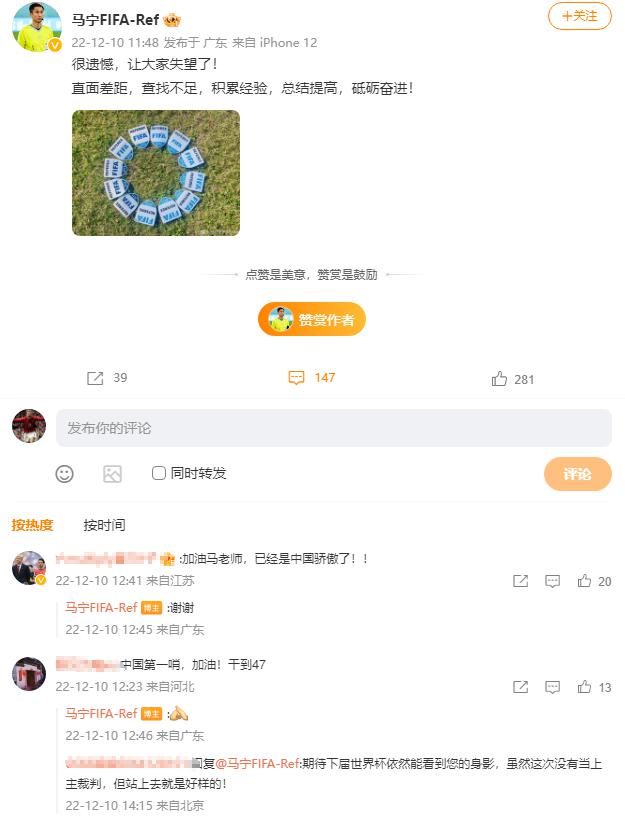Reply to the 加油马老师 comment
Viewport: 625px width, 825px height.
coord(552,581)
